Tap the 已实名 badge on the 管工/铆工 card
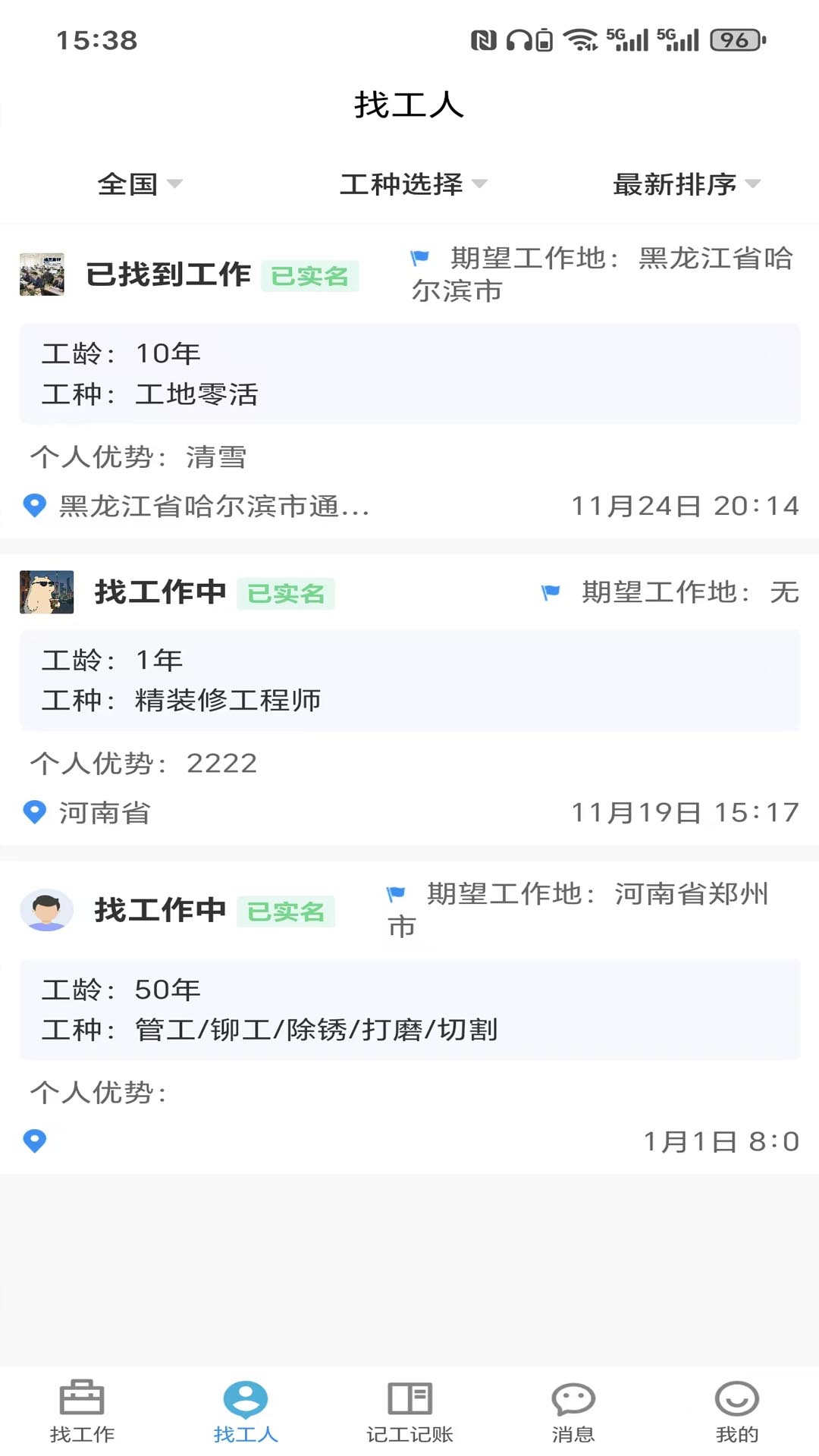 click(286, 912)
